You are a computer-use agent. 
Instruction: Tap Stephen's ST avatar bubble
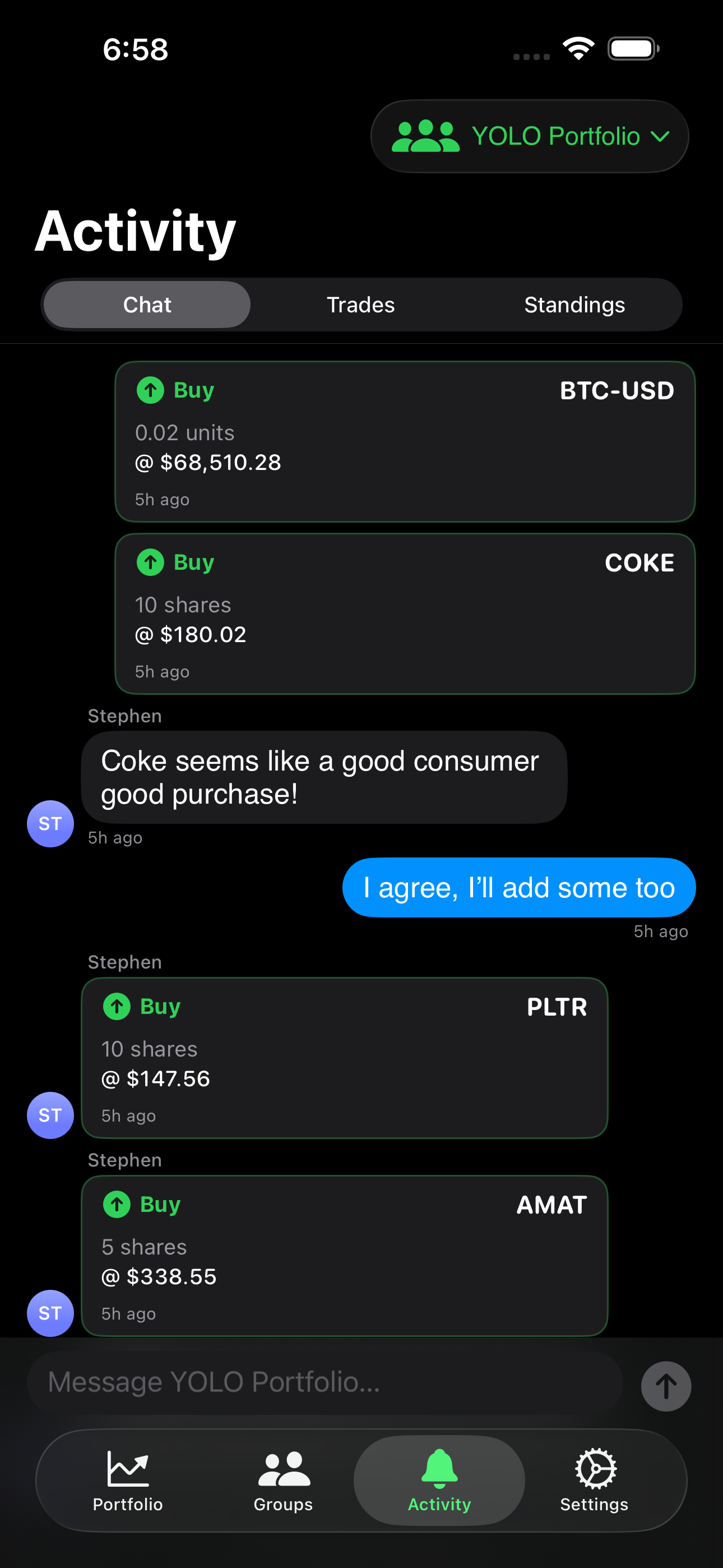(50, 824)
